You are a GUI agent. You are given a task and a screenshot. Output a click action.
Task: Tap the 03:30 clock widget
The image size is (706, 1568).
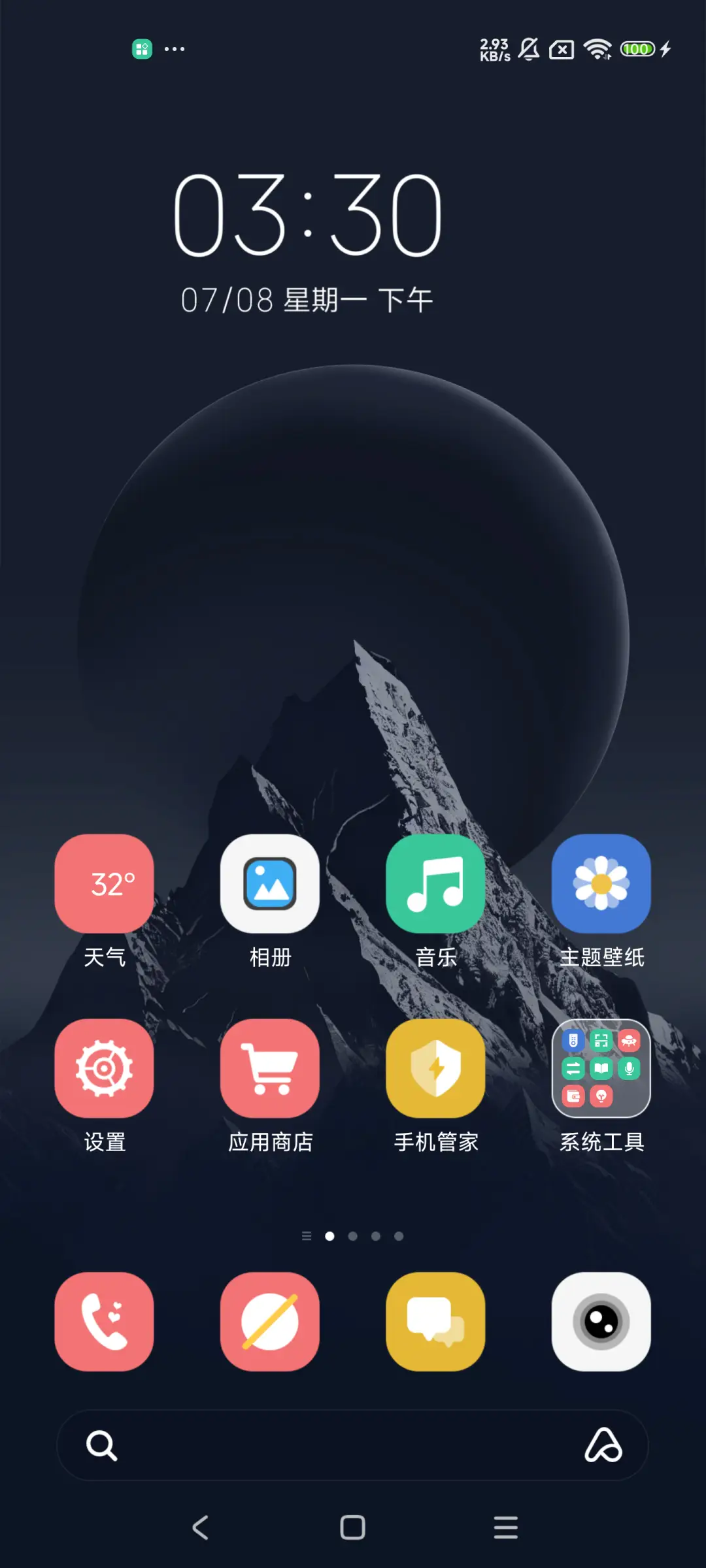point(307,216)
